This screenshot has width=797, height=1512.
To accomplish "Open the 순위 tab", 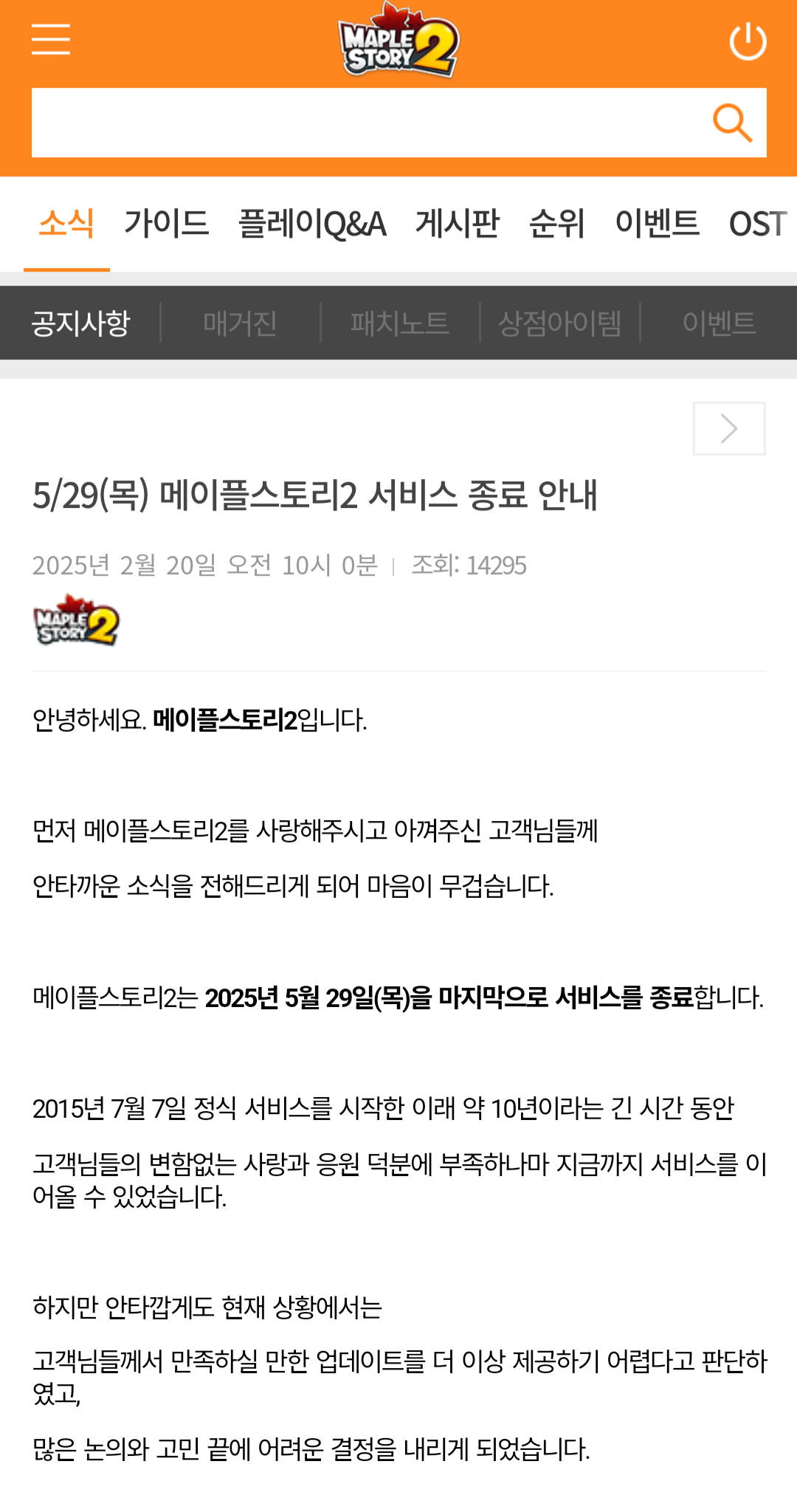I will pos(557,223).
